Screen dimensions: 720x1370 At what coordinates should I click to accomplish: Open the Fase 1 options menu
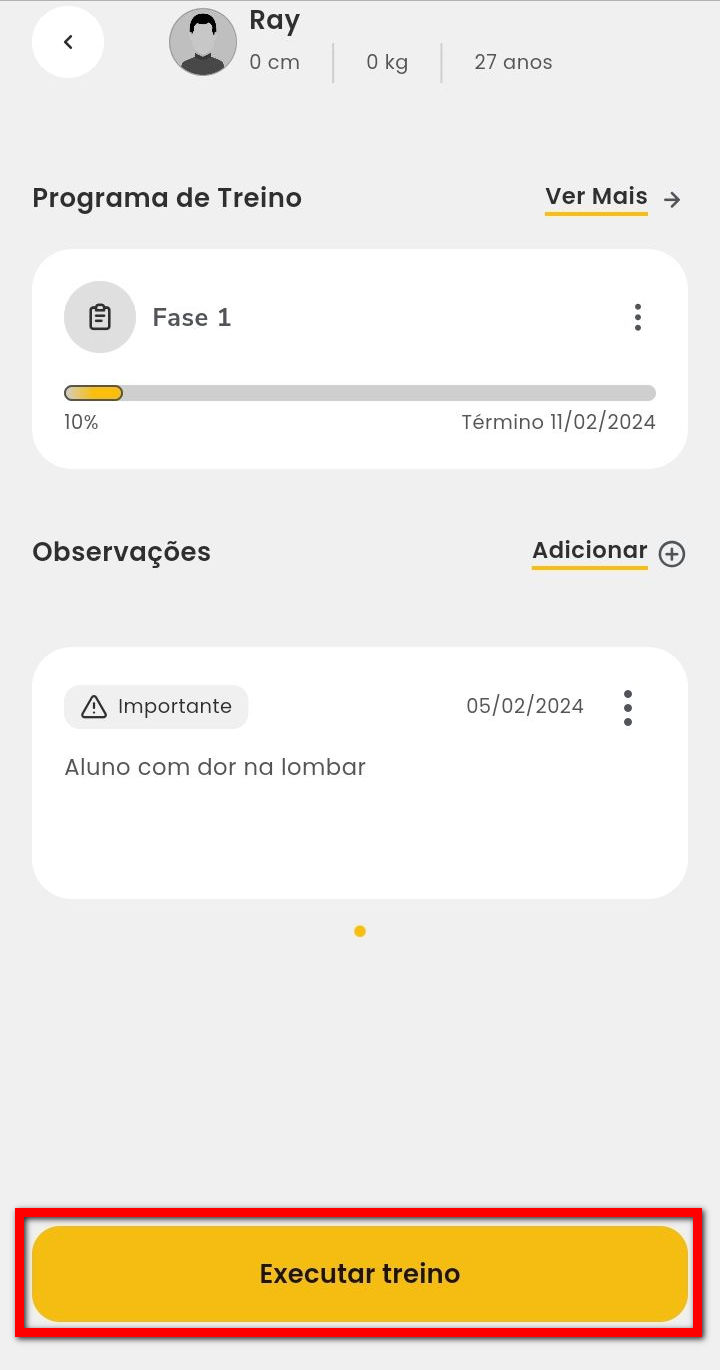pos(638,318)
